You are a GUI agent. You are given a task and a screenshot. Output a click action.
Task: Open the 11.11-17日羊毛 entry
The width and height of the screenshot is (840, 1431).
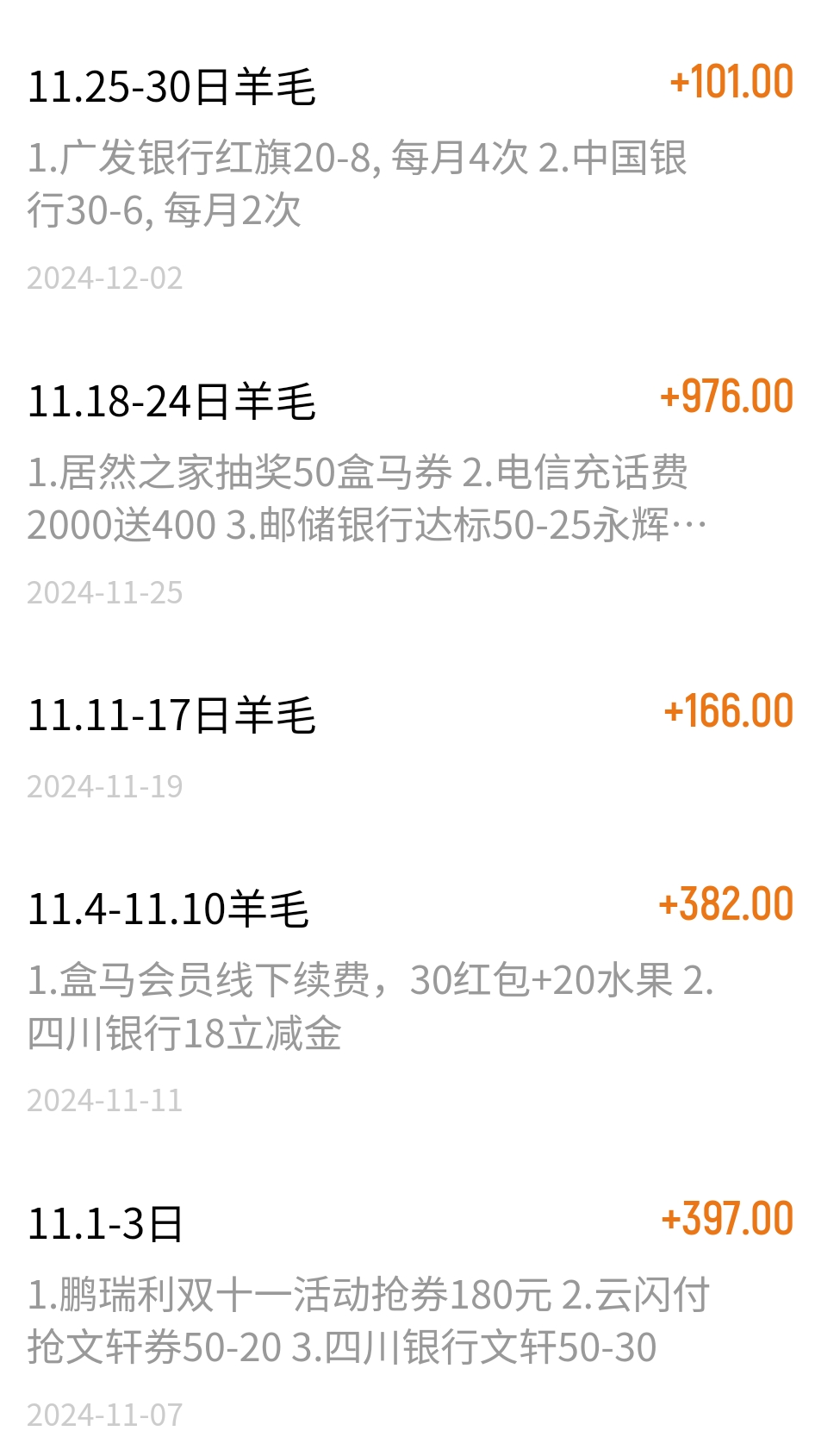[420, 748]
